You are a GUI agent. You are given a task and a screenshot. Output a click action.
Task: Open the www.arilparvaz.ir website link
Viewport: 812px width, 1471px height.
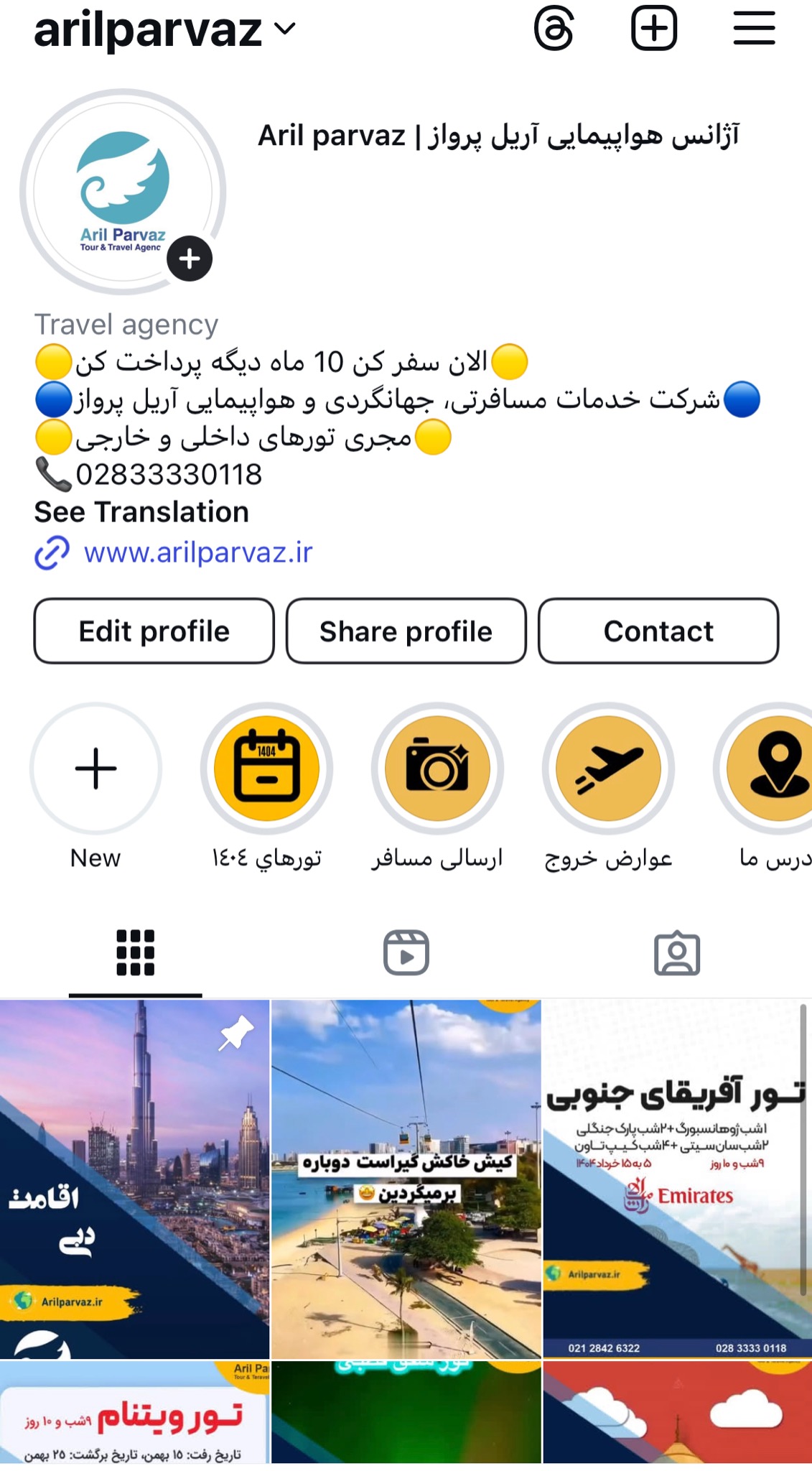click(197, 553)
